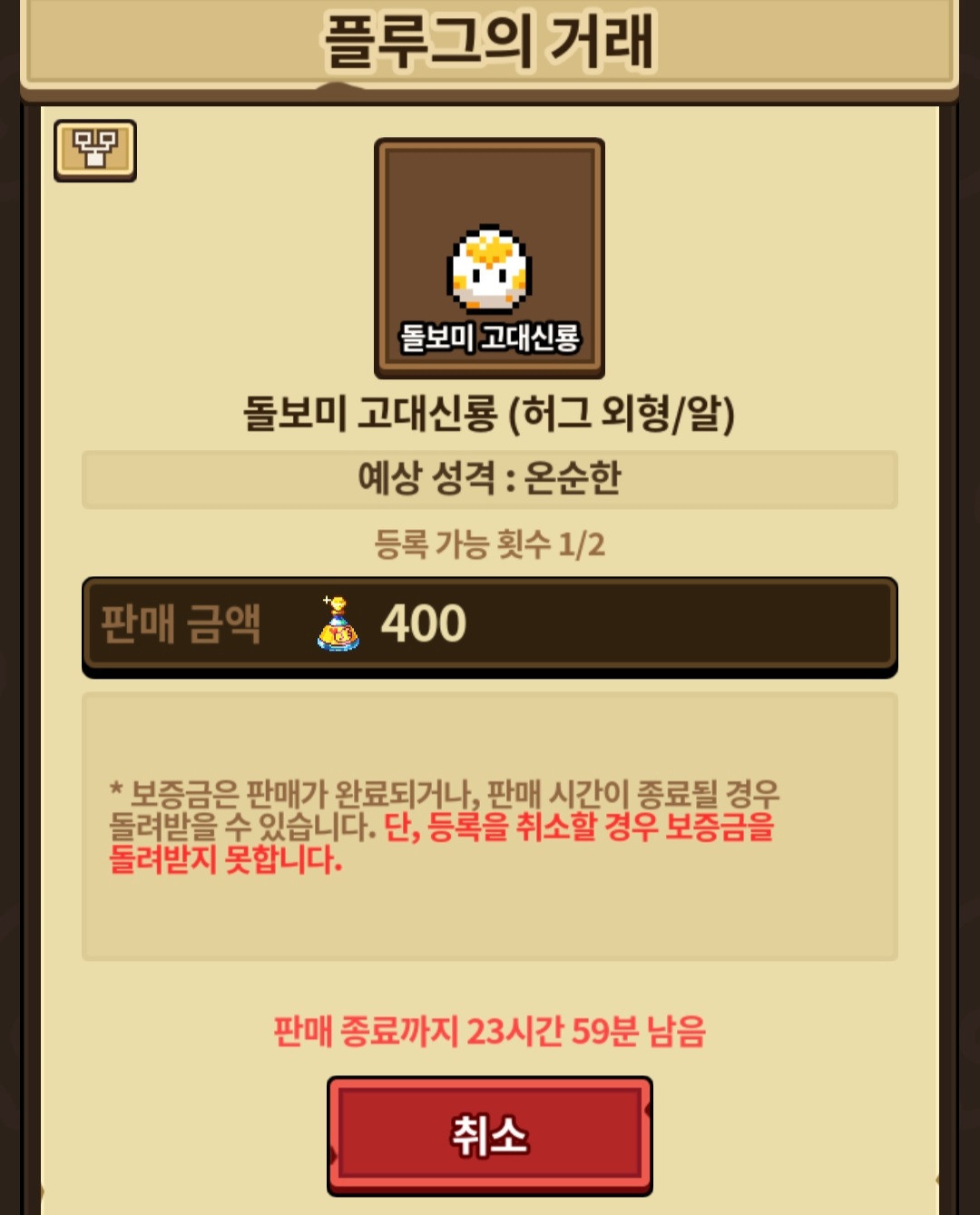Image resolution: width=980 pixels, height=1215 pixels.
Task: Open the family tree icon button
Action: 95,151
